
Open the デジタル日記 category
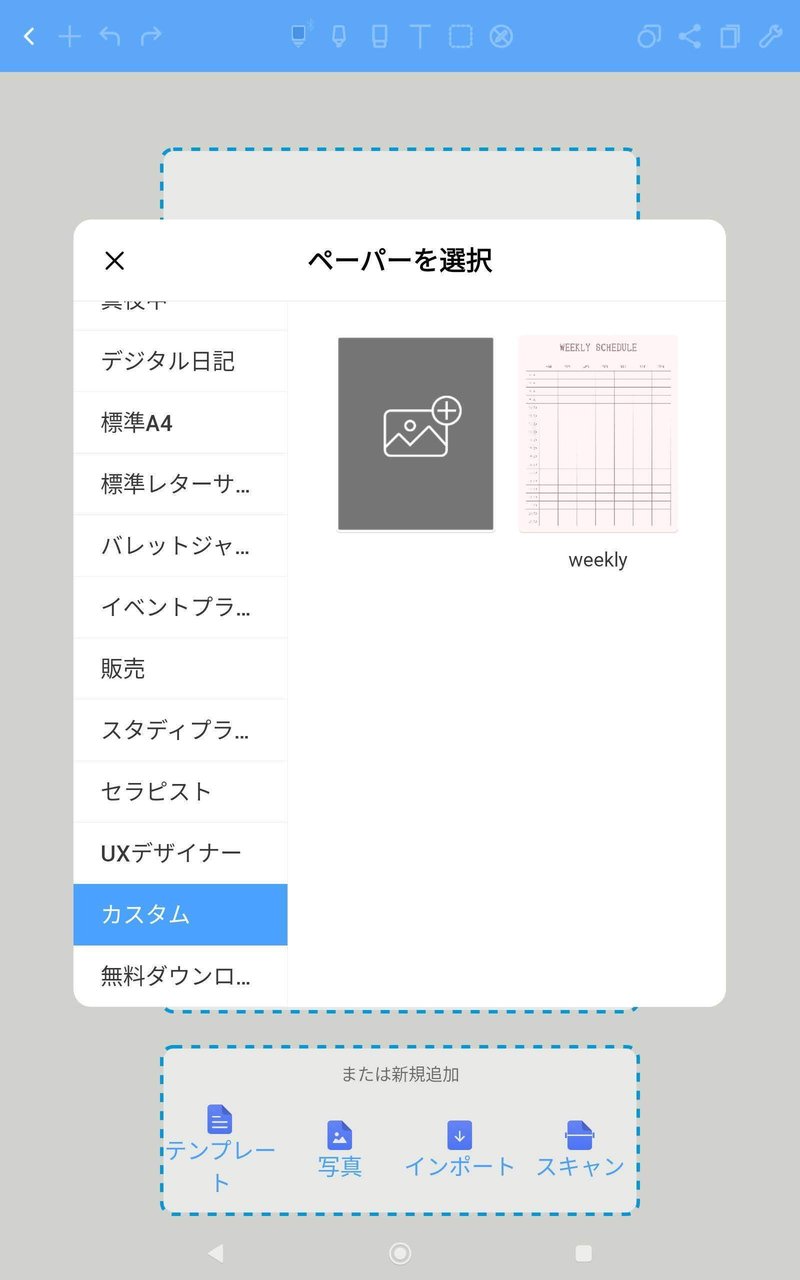tap(180, 361)
